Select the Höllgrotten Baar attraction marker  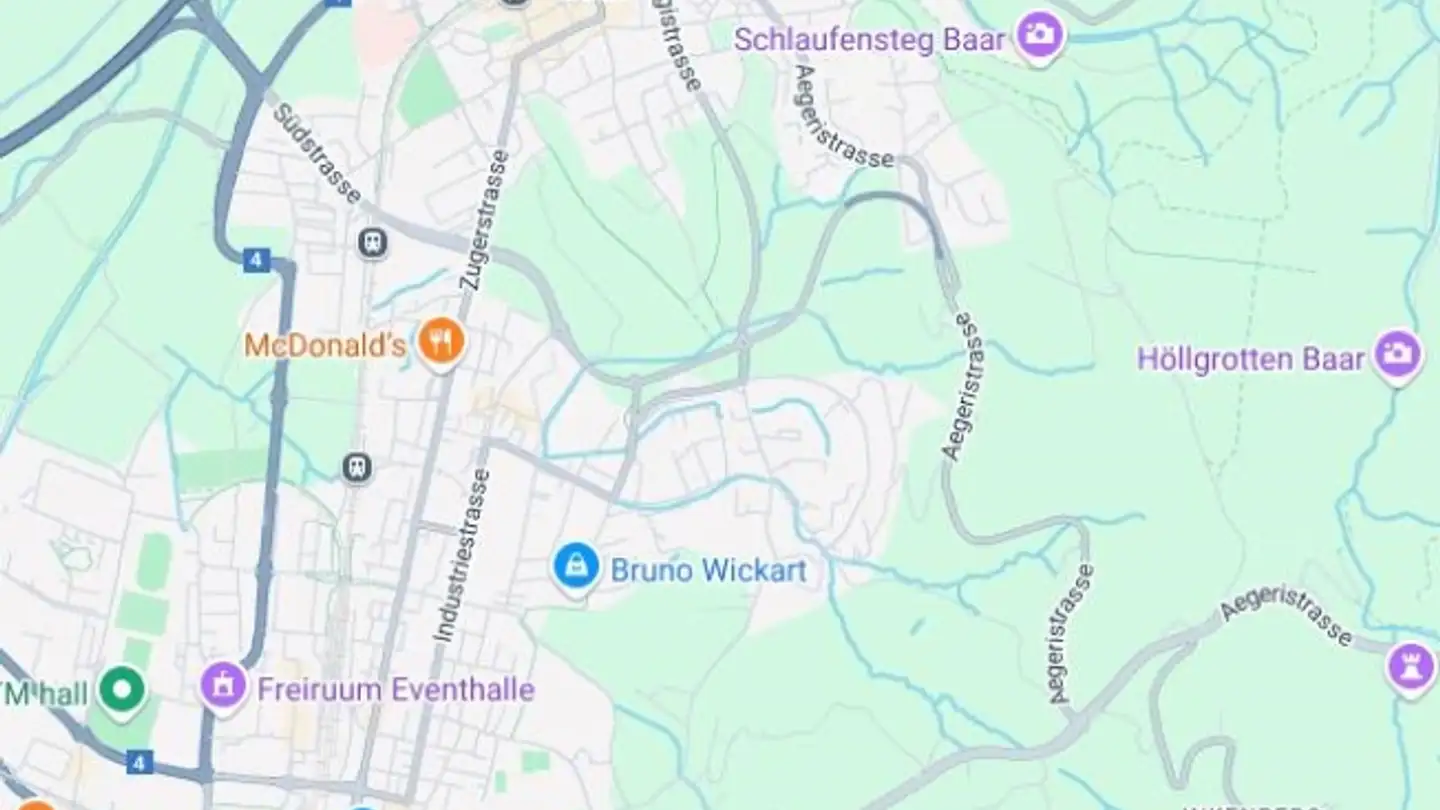1397,354
